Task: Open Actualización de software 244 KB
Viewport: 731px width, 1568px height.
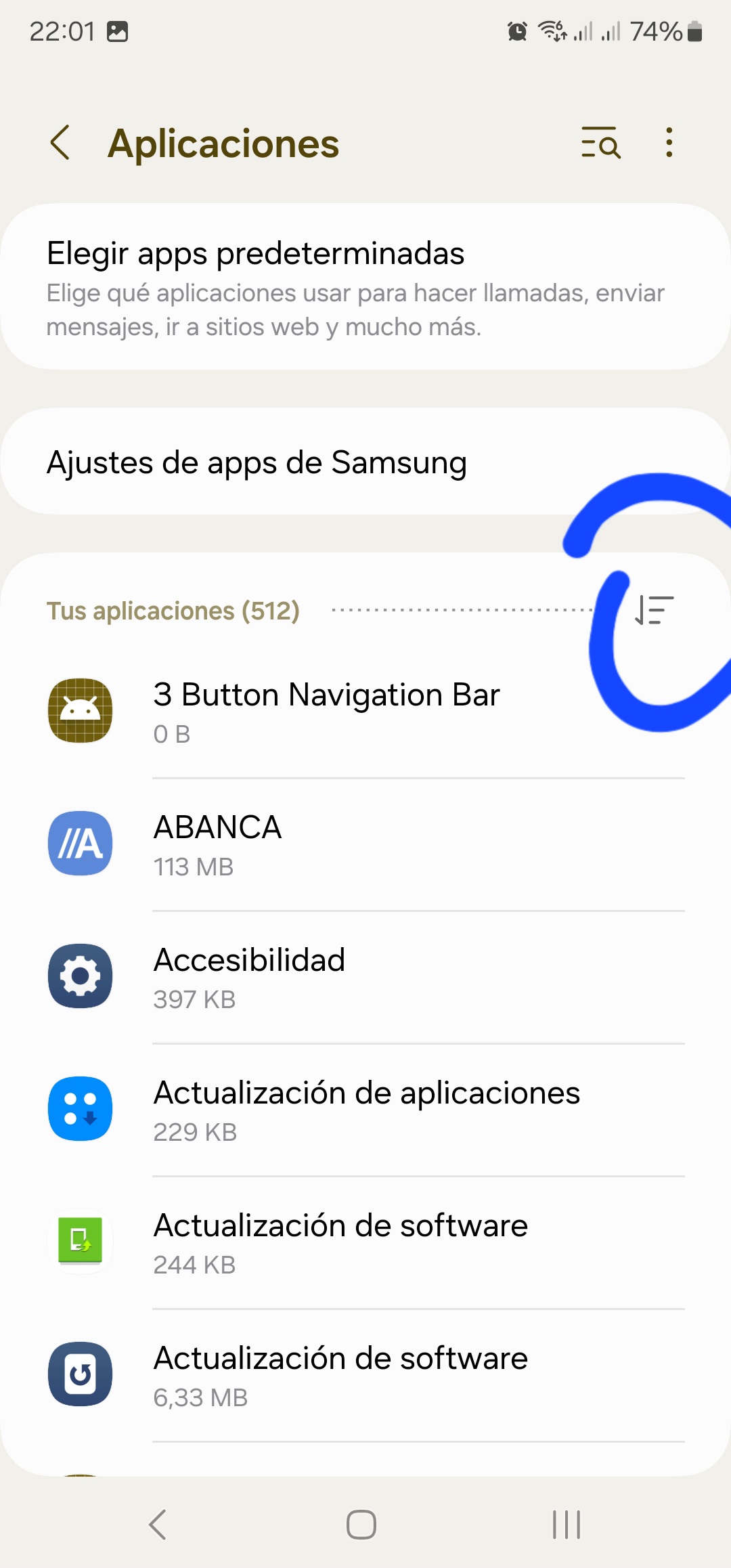Action: pyautogui.click(x=365, y=1242)
